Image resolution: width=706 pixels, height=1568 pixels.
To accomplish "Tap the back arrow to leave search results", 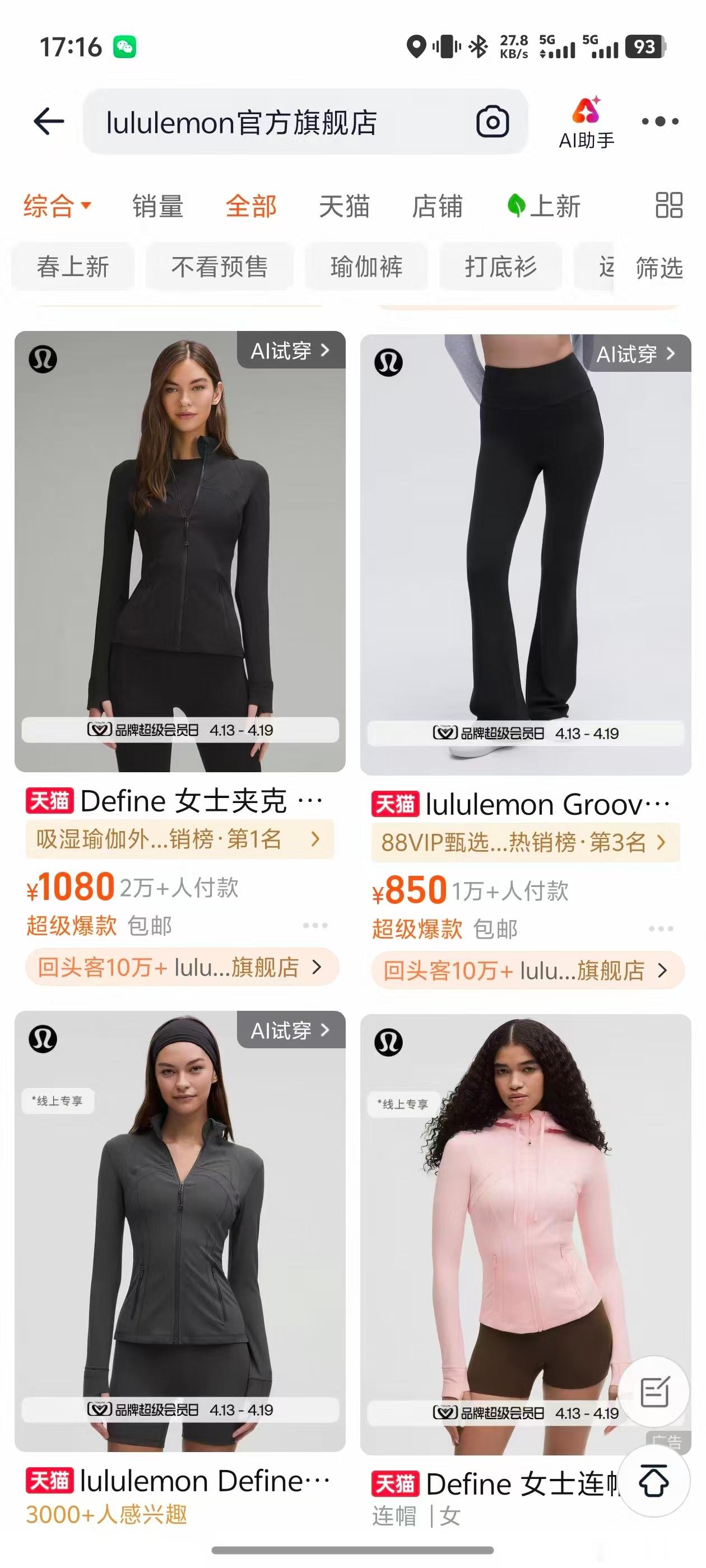I will [x=46, y=121].
